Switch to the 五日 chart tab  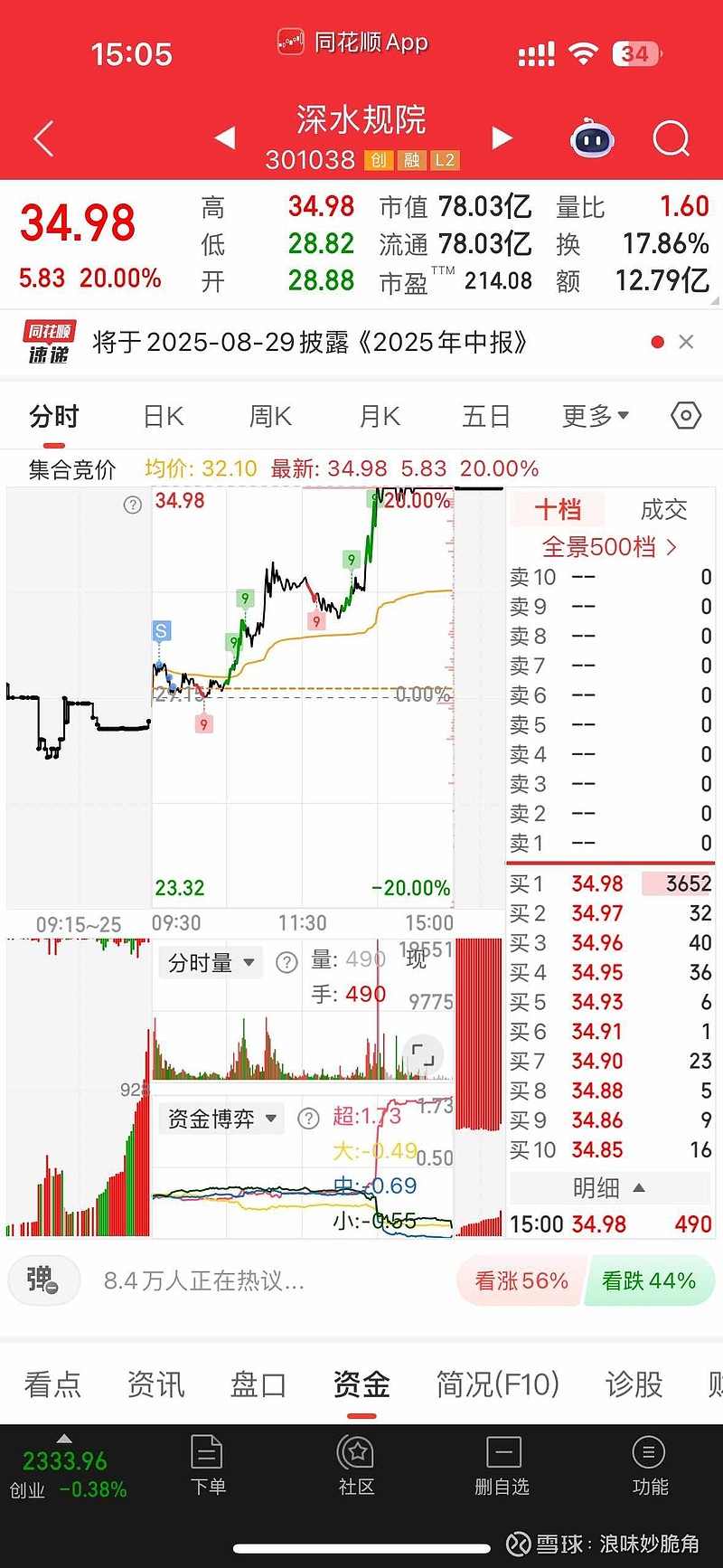[486, 416]
